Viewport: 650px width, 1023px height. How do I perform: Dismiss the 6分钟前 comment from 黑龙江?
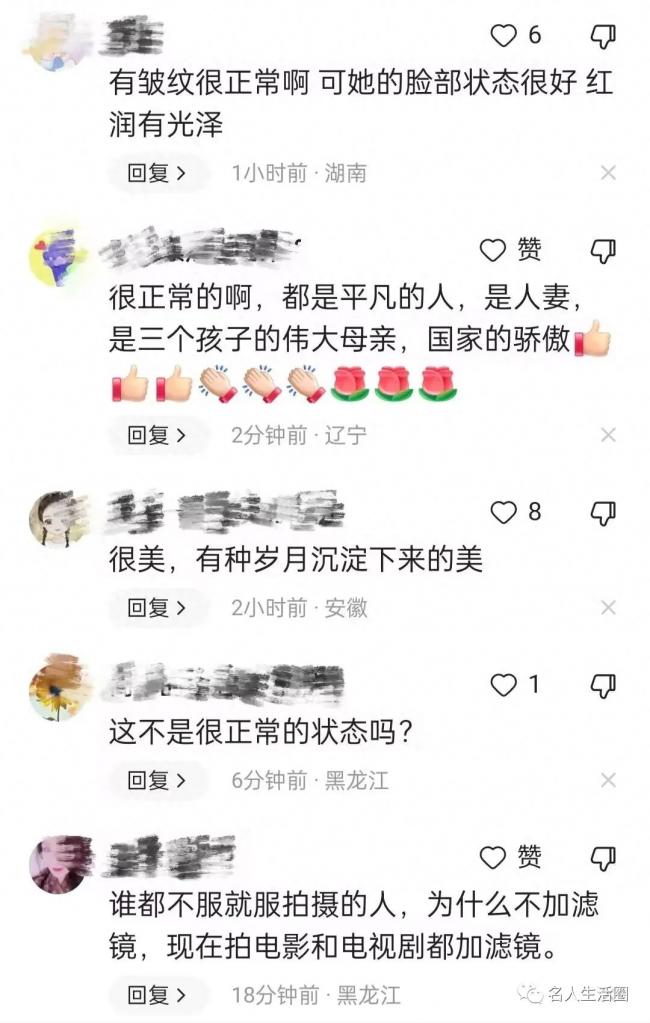[608, 780]
